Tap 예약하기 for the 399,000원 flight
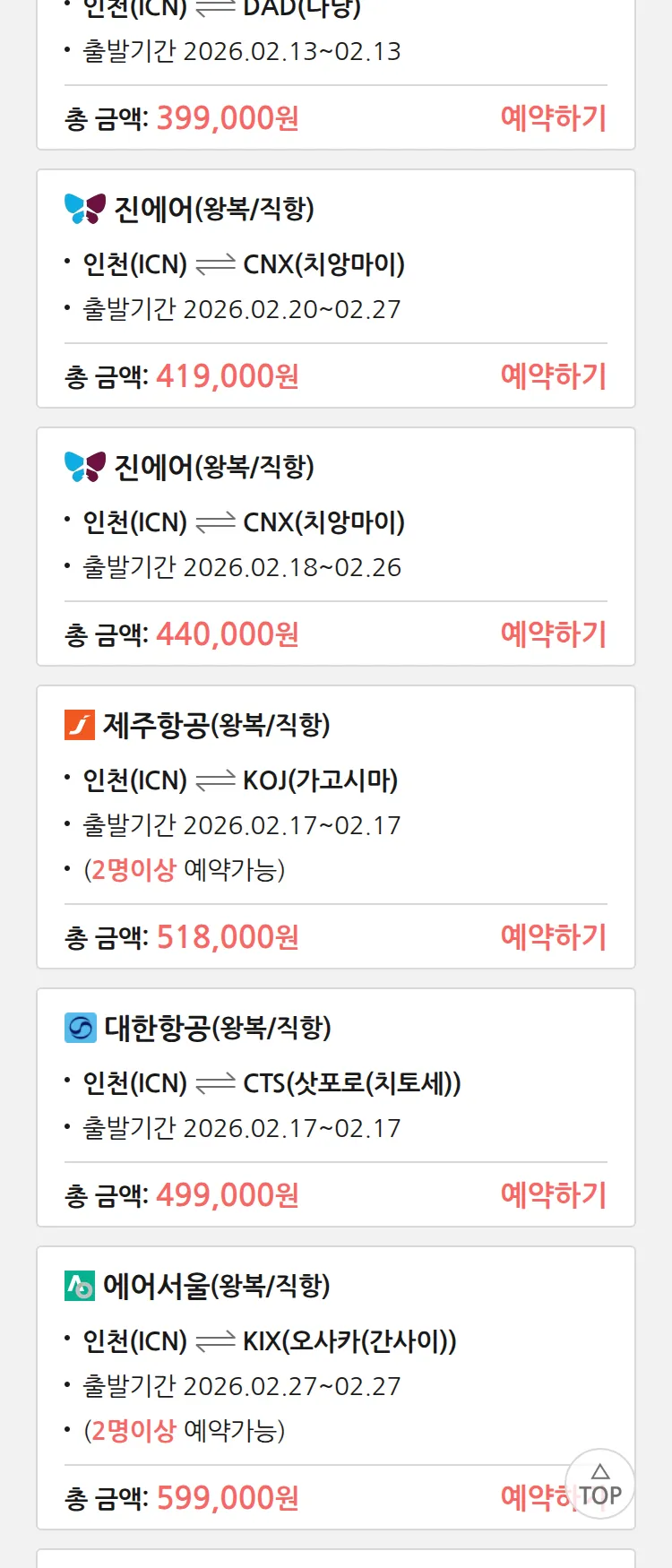 click(553, 118)
